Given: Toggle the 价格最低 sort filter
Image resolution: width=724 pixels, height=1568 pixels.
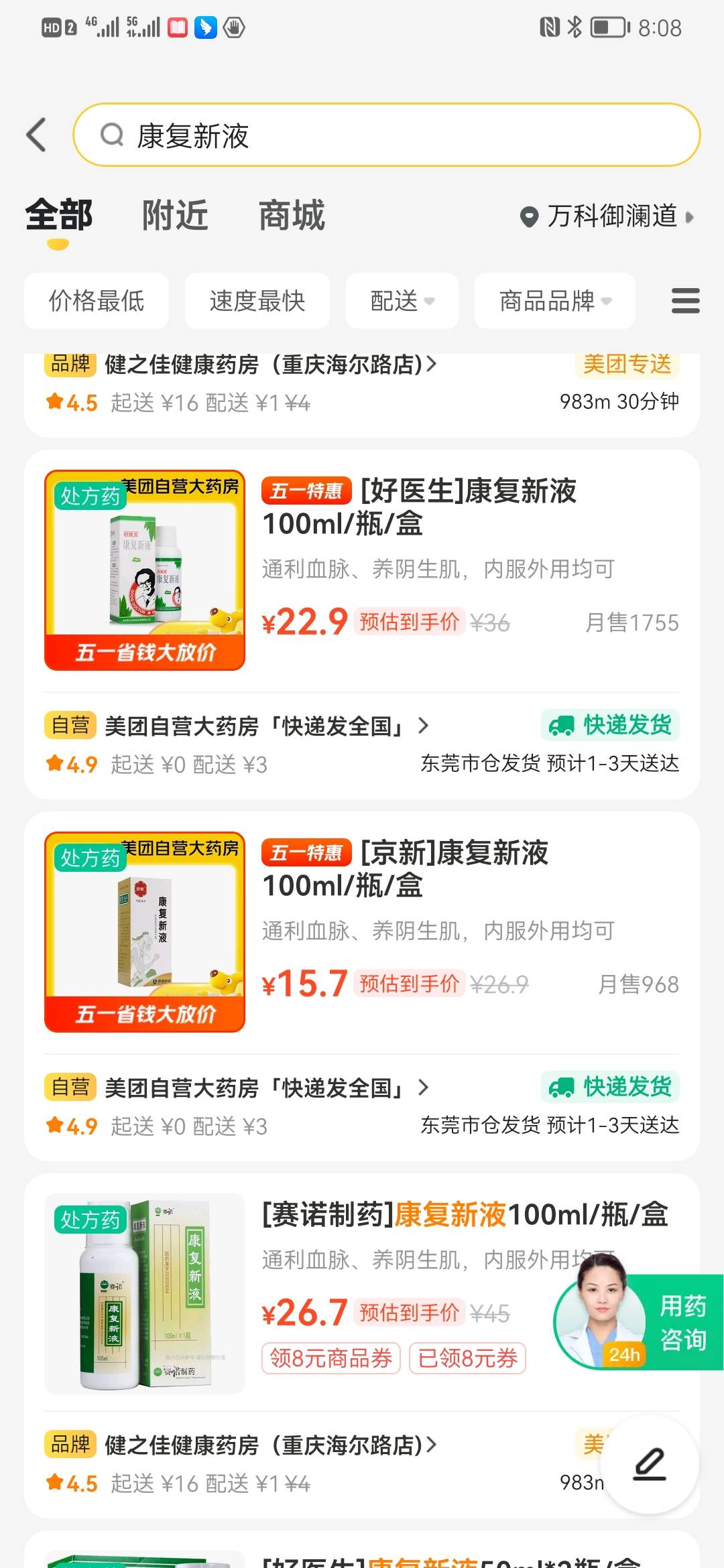Looking at the screenshot, I should click(96, 301).
